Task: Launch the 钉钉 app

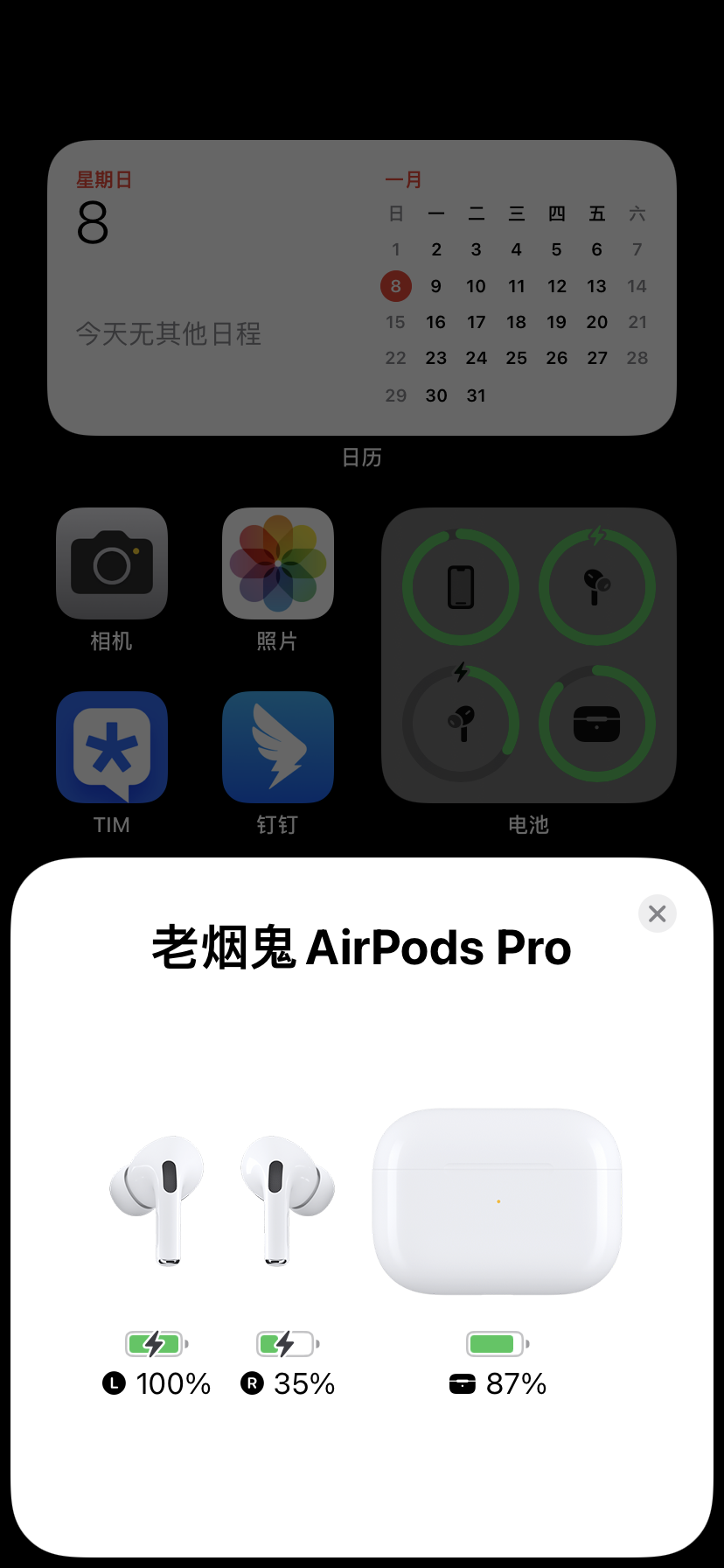Action: [278, 748]
